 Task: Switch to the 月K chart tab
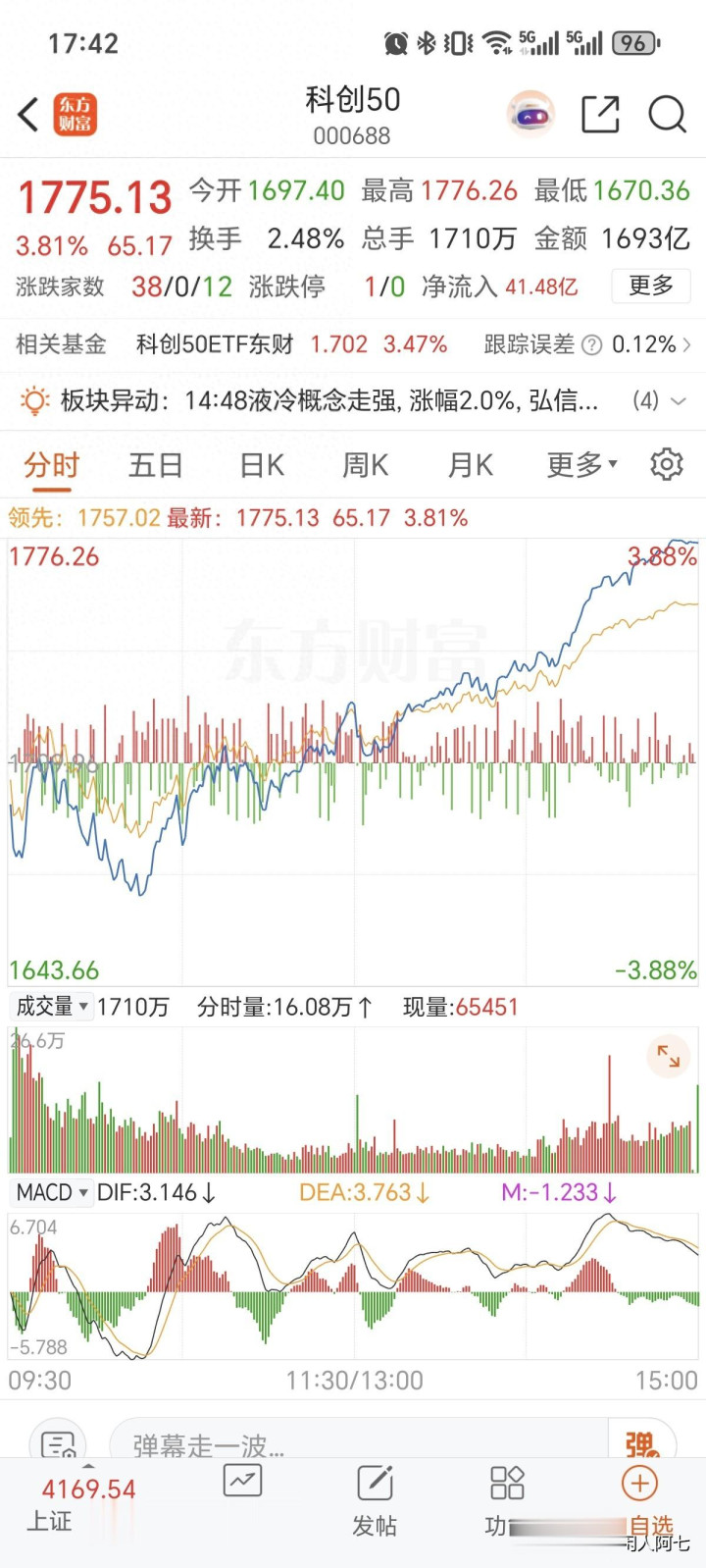coord(471,464)
